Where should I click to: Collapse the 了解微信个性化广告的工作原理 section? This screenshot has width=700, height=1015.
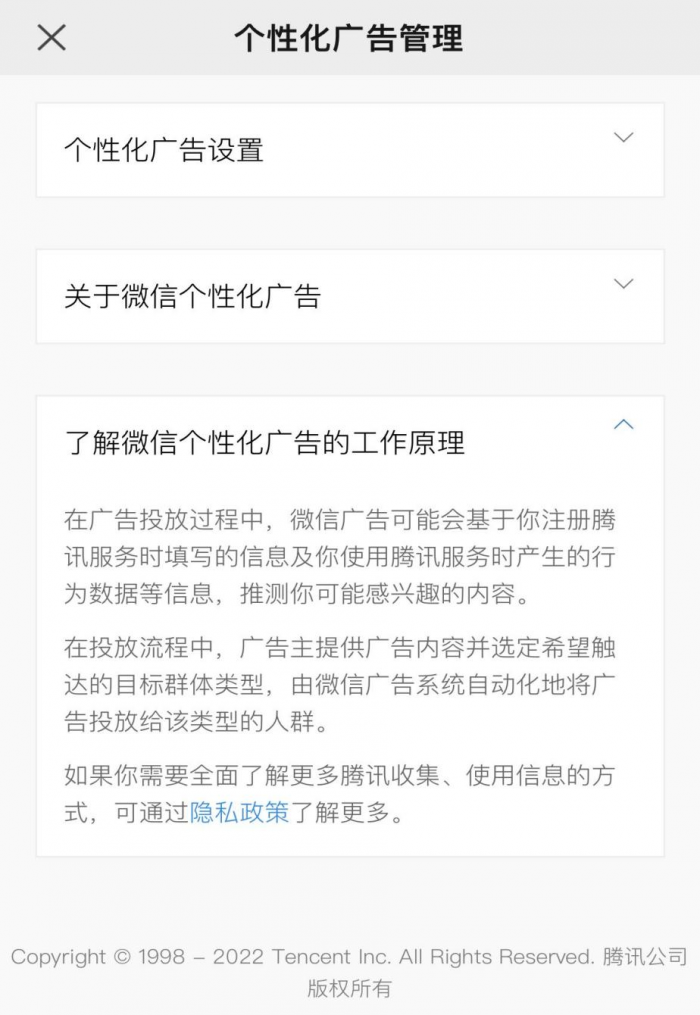623,425
